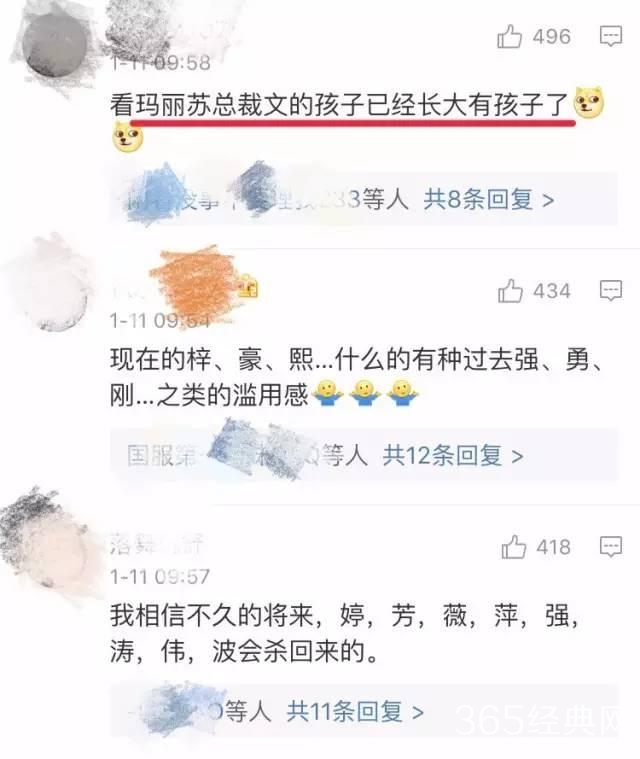Reply to the comment with 496 likes
The image size is (640, 759).
pyautogui.click(x=611, y=37)
